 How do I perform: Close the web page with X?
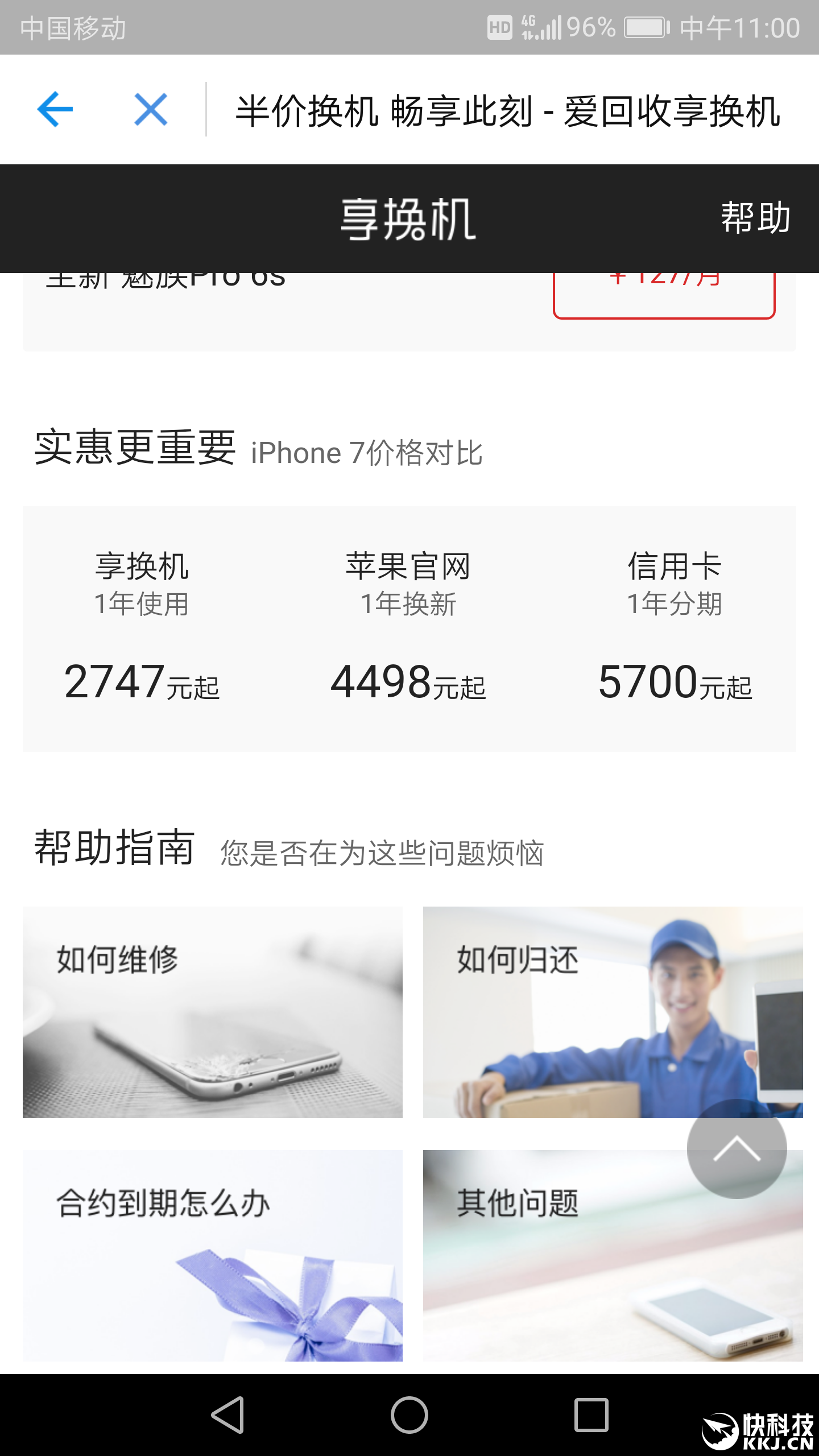(151, 109)
